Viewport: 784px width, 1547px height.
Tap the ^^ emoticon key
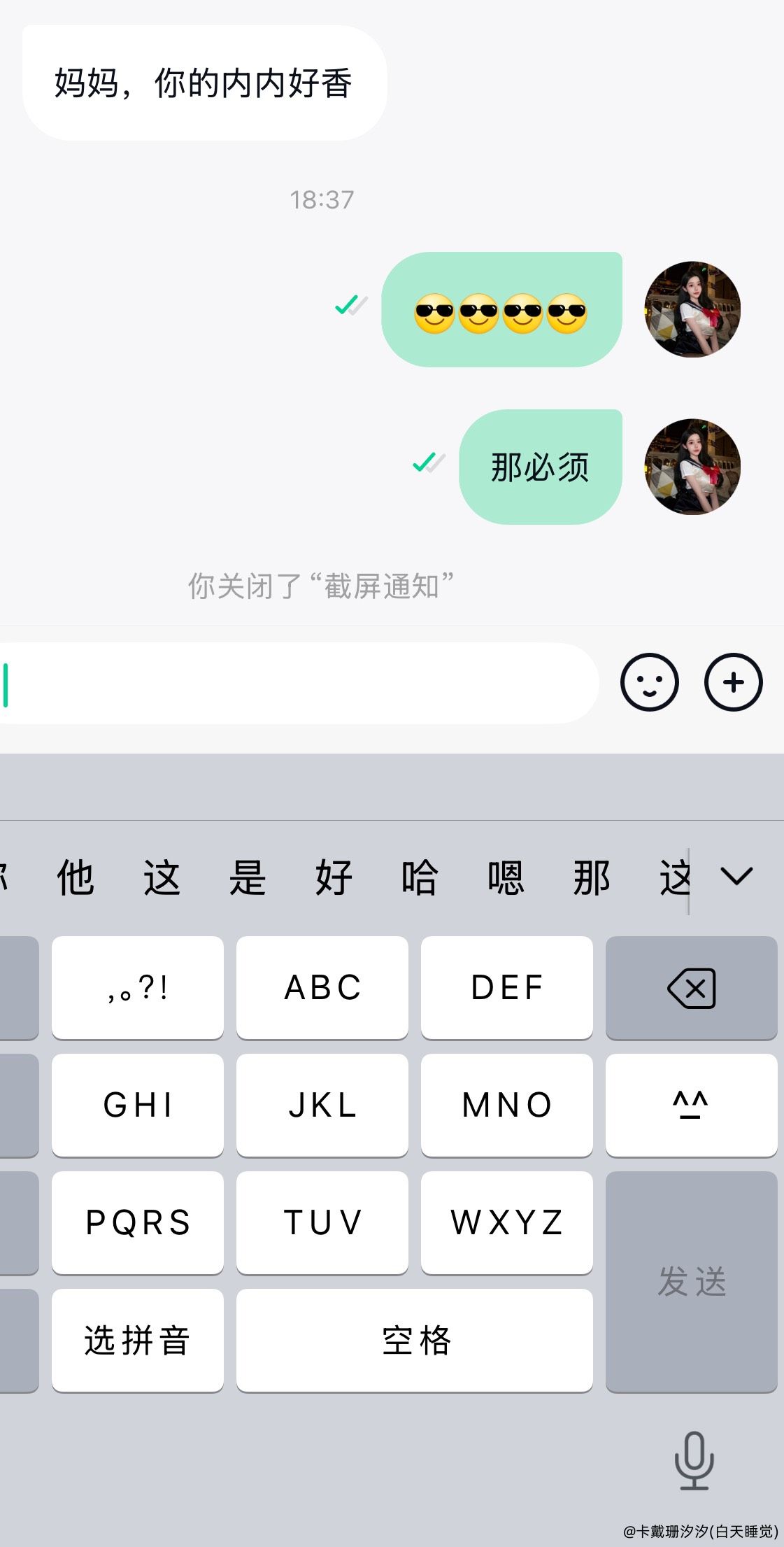[691, 1105]
